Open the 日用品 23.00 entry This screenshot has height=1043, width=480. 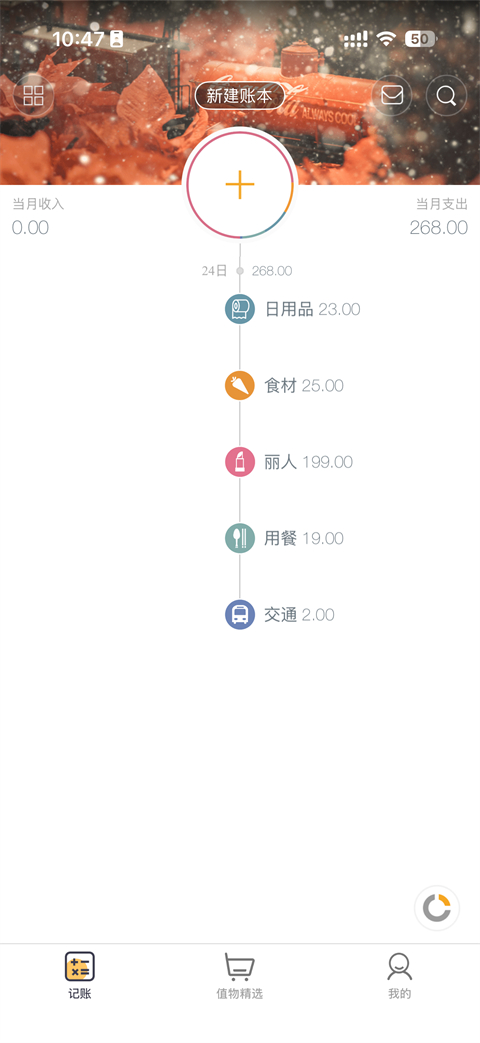tap(293, 309)
